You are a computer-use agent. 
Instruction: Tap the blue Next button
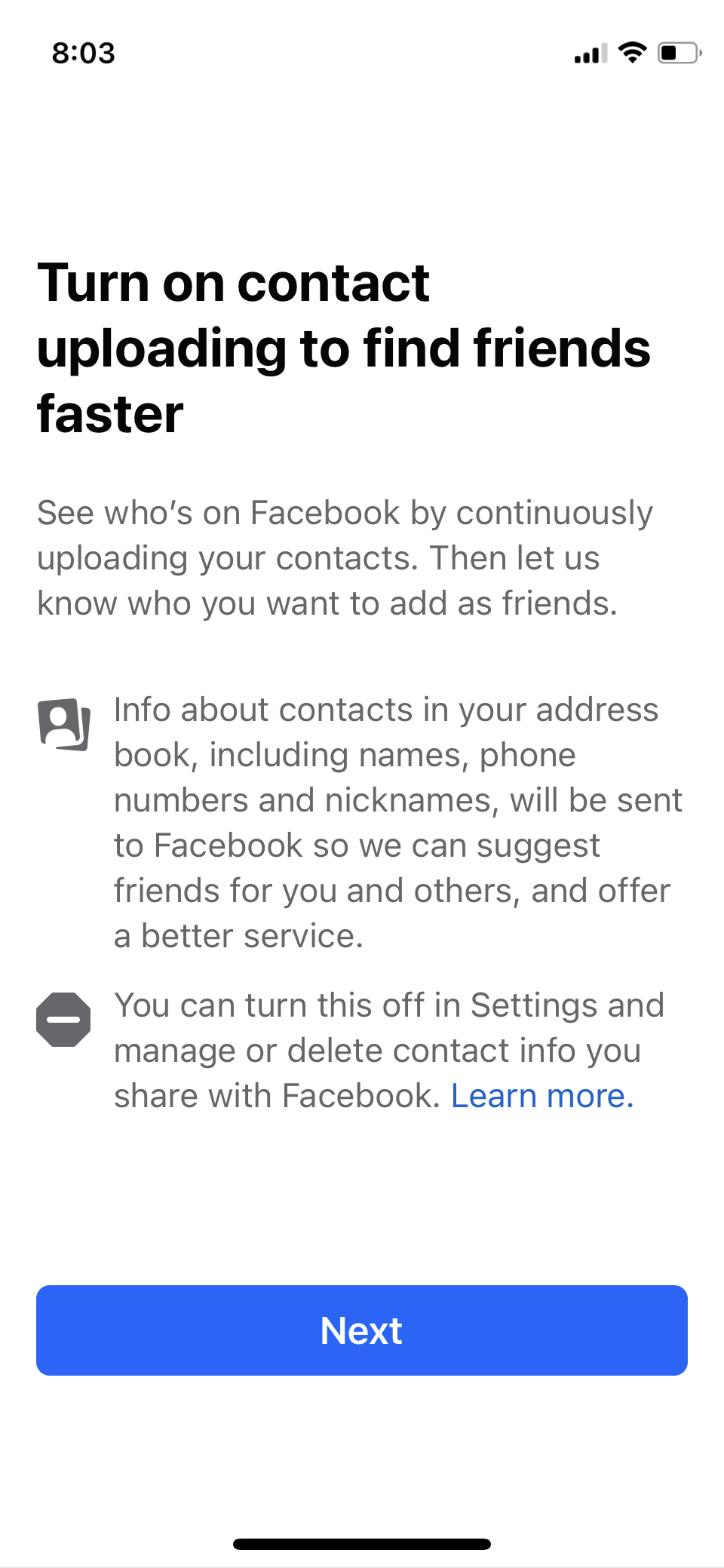click(362, 1330)
